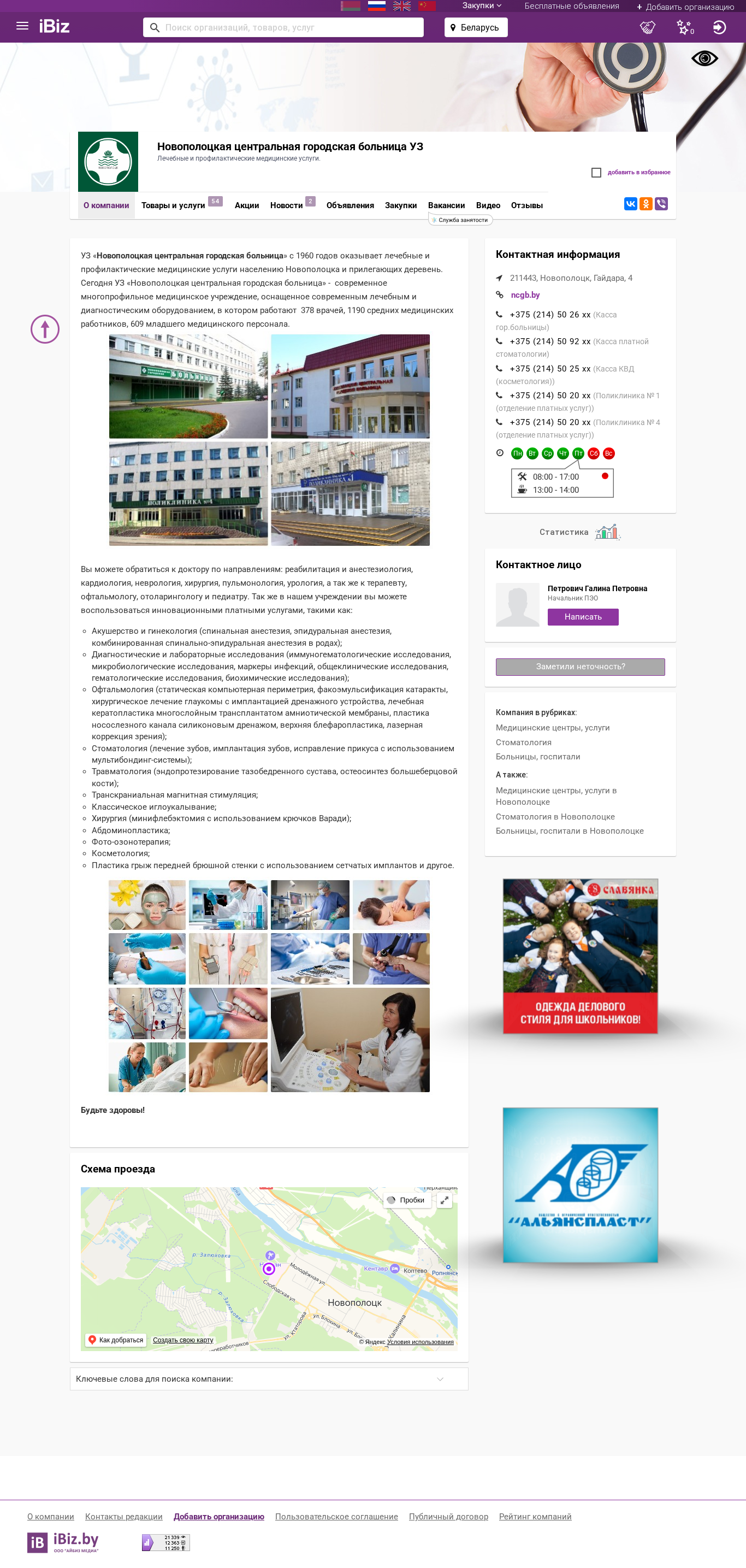Tap the Написать button
746x1568 pixels.
[583, 617]
